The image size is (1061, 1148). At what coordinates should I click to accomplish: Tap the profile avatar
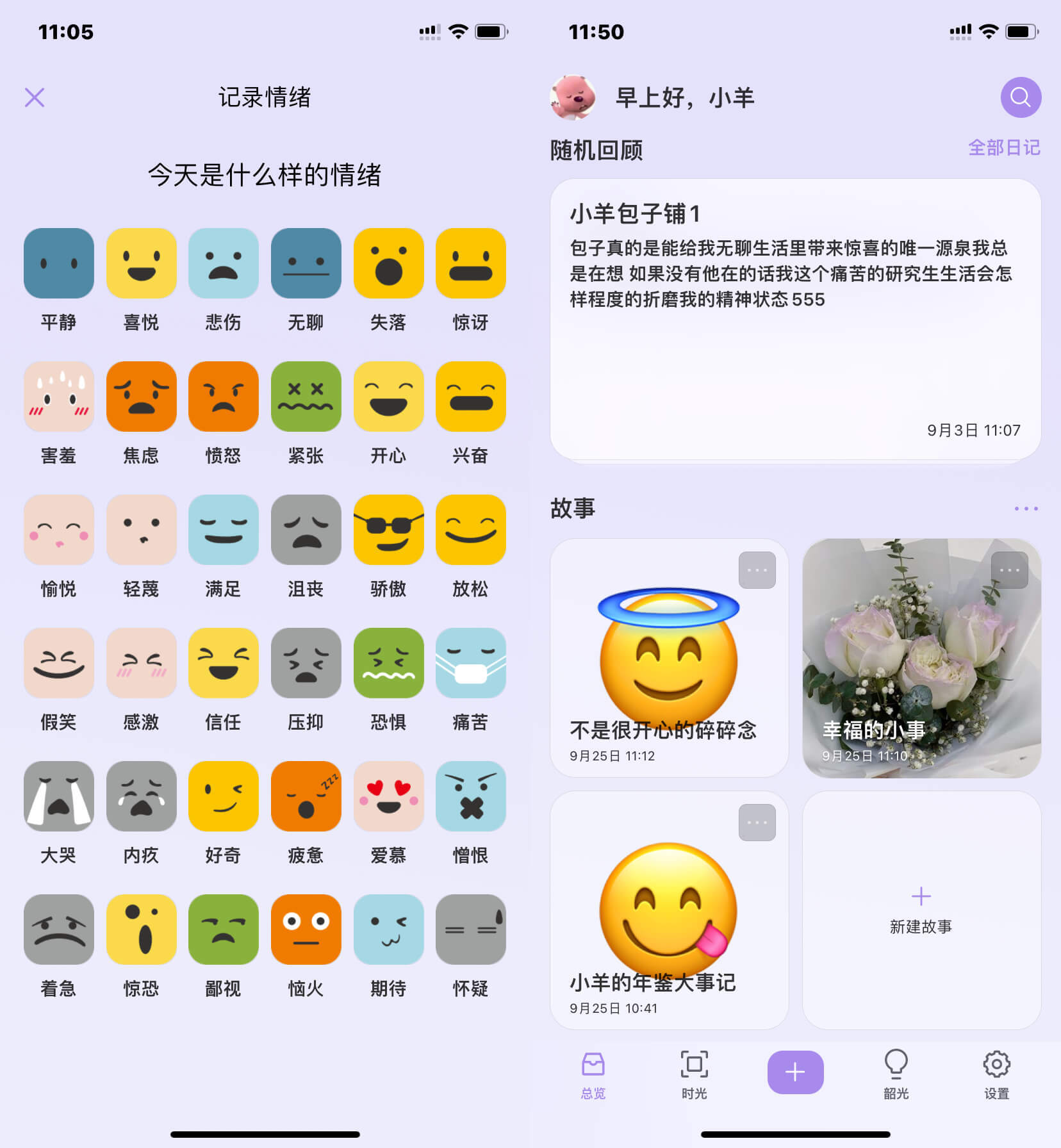pos(573,97)
